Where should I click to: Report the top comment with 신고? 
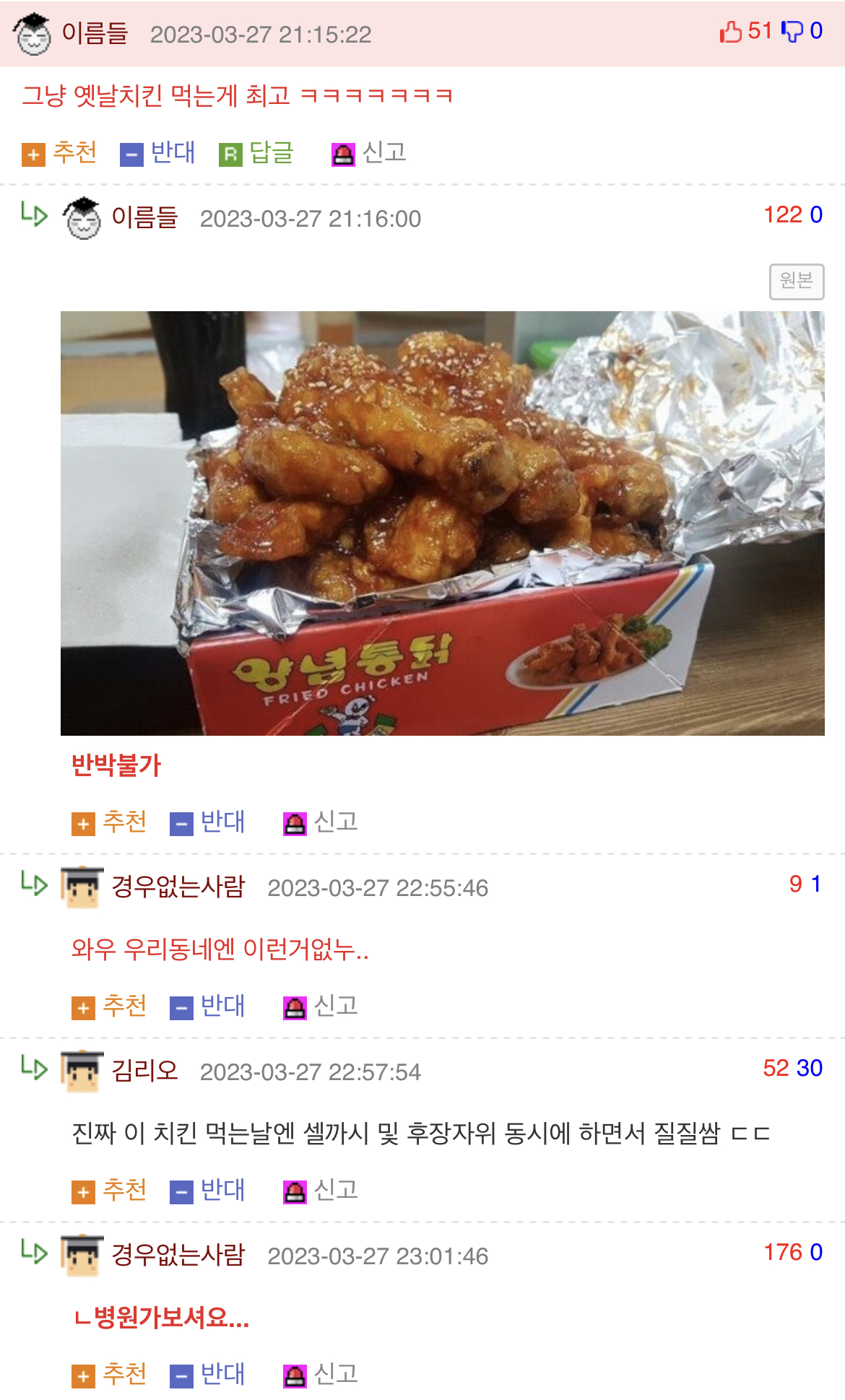(369, 153)
